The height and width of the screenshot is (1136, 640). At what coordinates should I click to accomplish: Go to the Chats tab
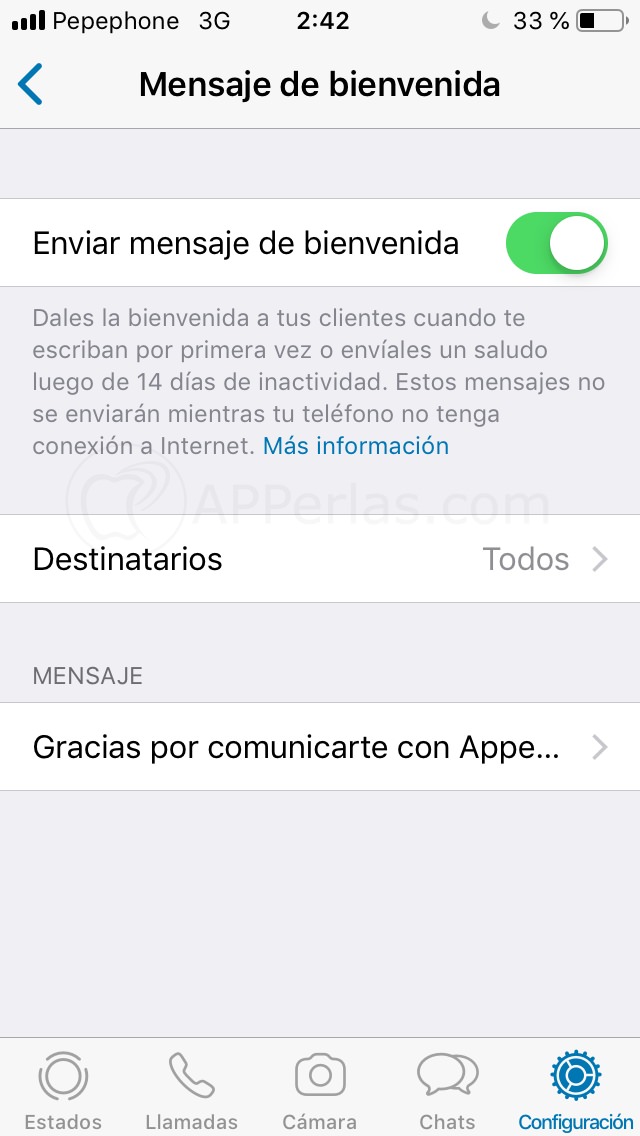pyautogui.click(x=447, y=1090)
